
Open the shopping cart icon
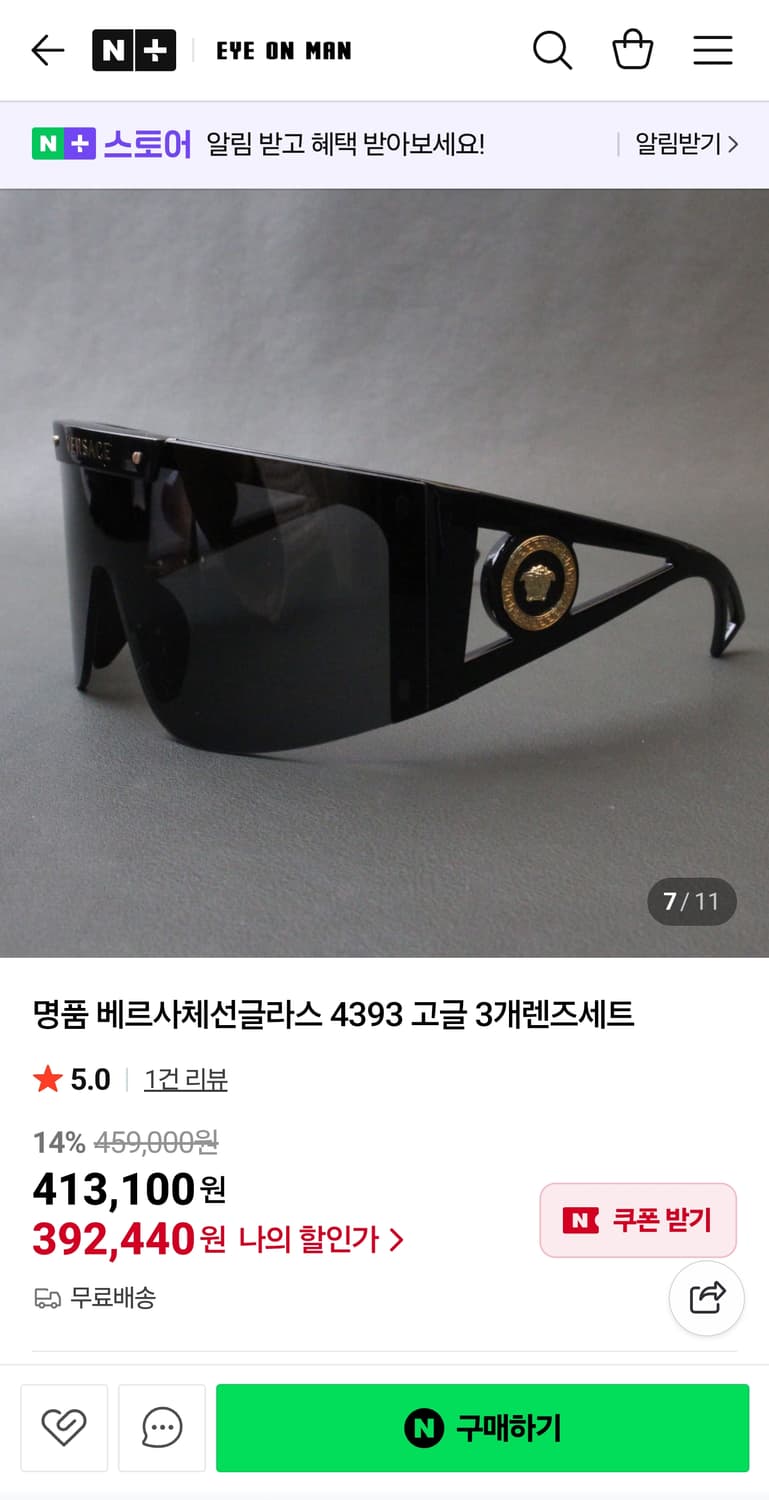click(x=633, y=50)
